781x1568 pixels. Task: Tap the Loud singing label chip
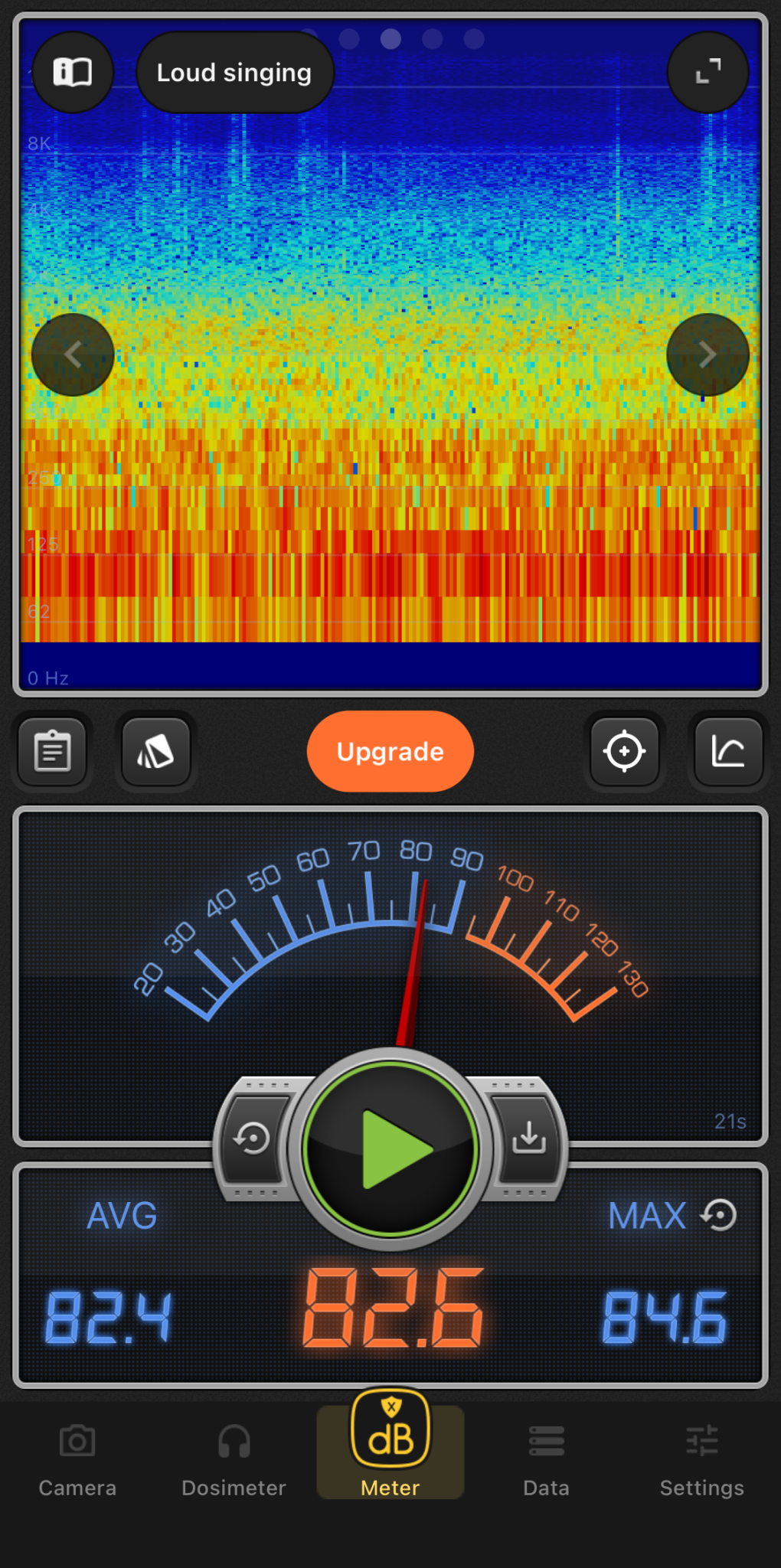234,73
